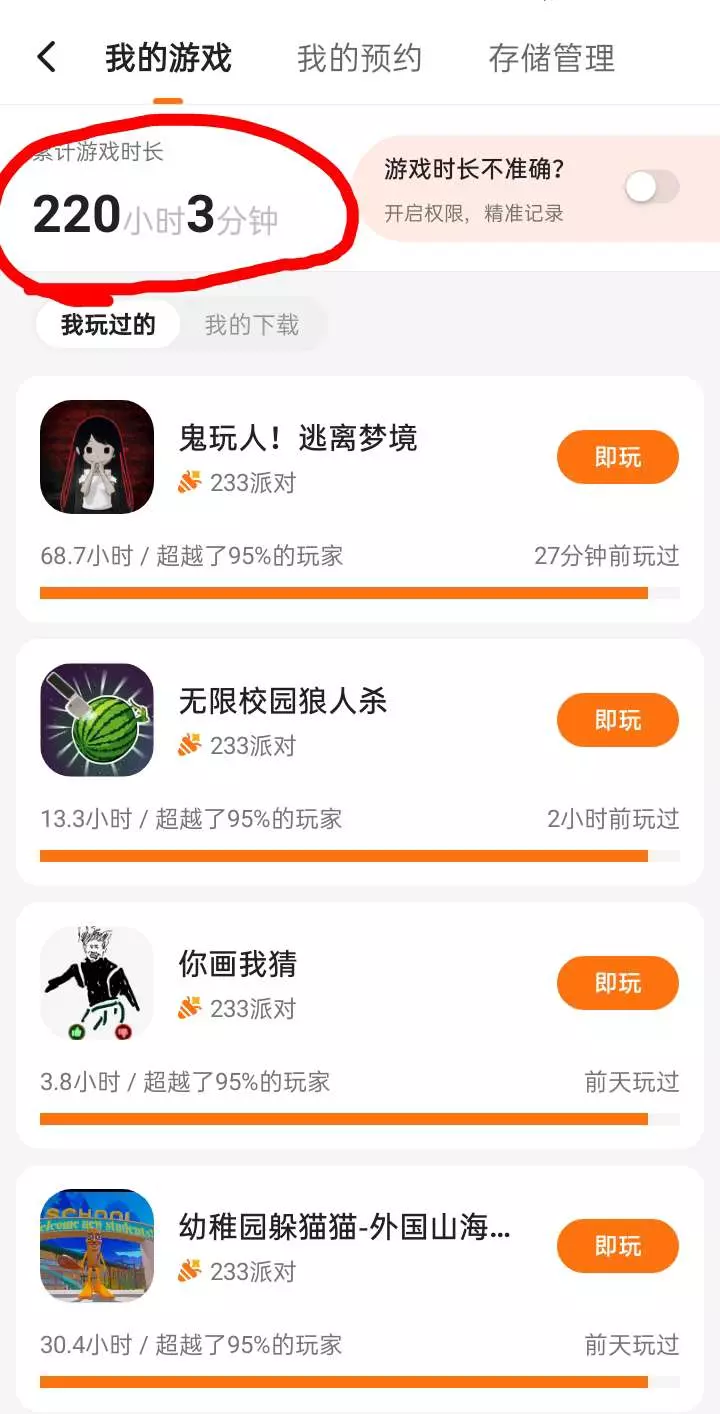The width and height of the screenshot is (720, 1414).
Task: Launch 你画我猜 via 即玩
Action: (617, 983)
